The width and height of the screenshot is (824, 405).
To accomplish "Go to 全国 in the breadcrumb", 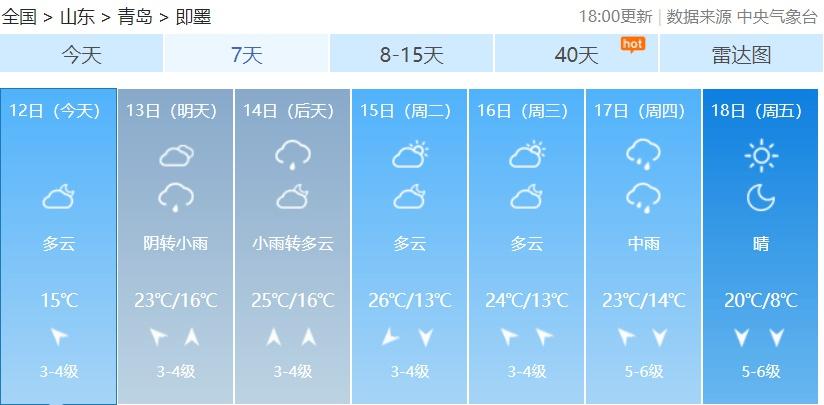I will point(20,17).
